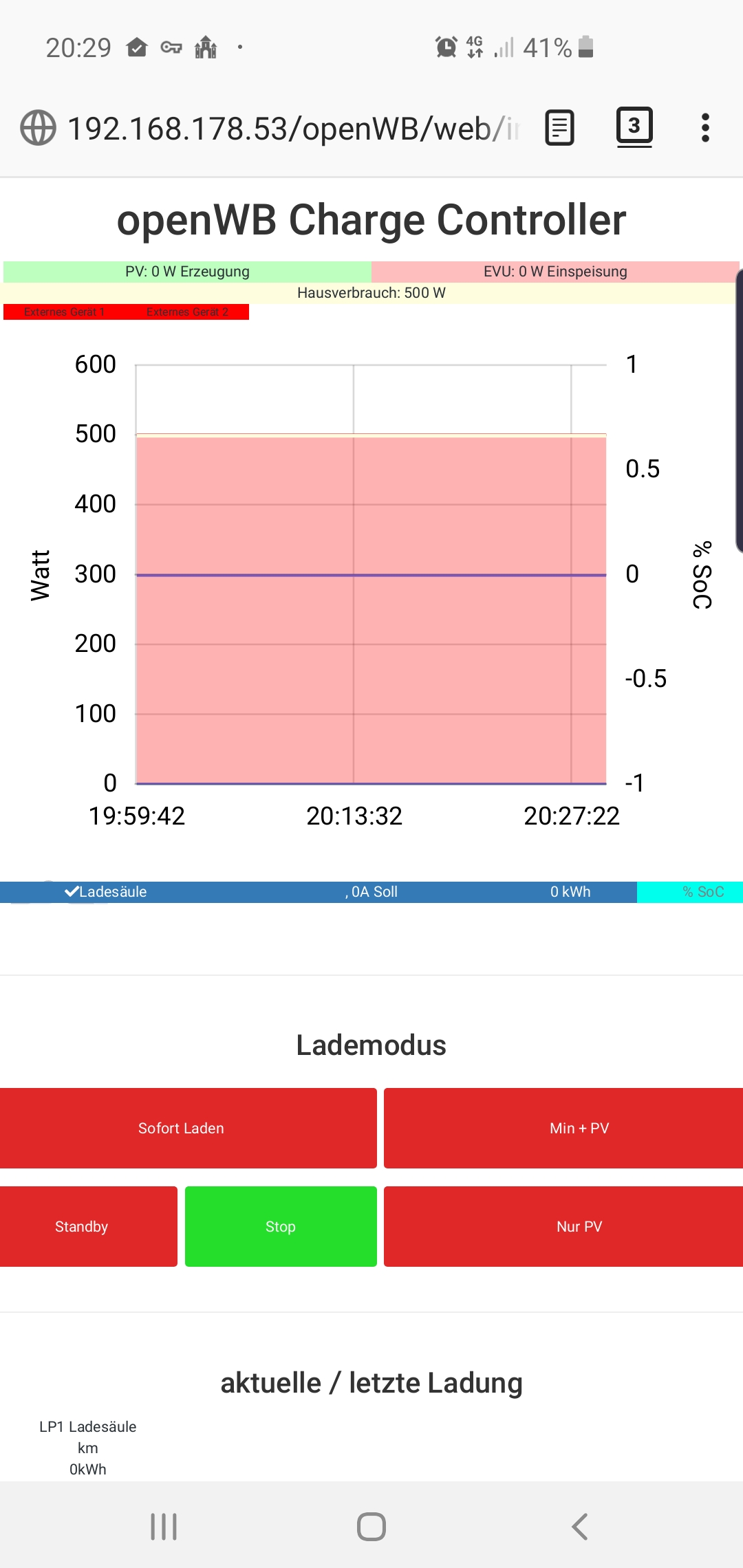Toggle the Ladesäule charge point

click(106, 892)
